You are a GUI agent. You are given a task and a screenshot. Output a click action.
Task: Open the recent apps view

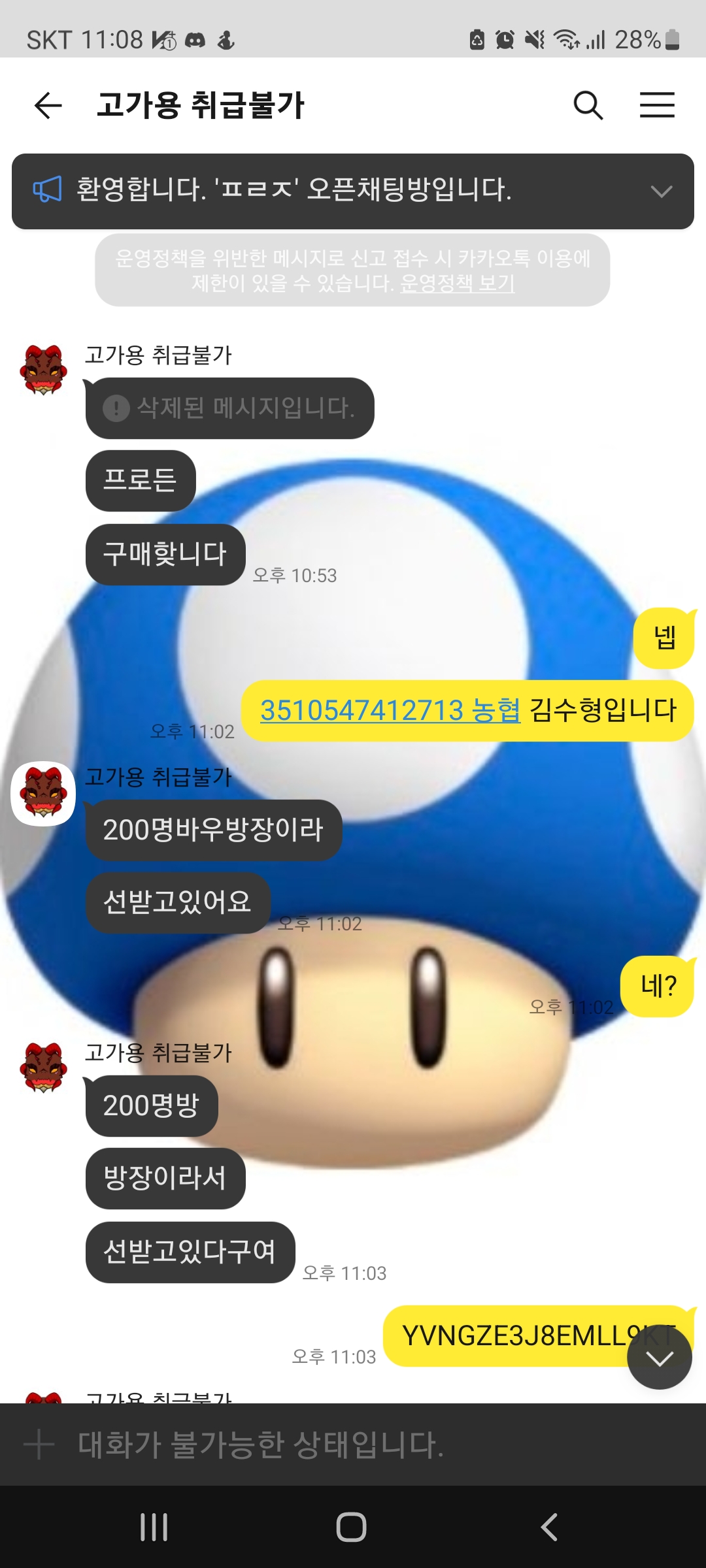click(154, 1527)
